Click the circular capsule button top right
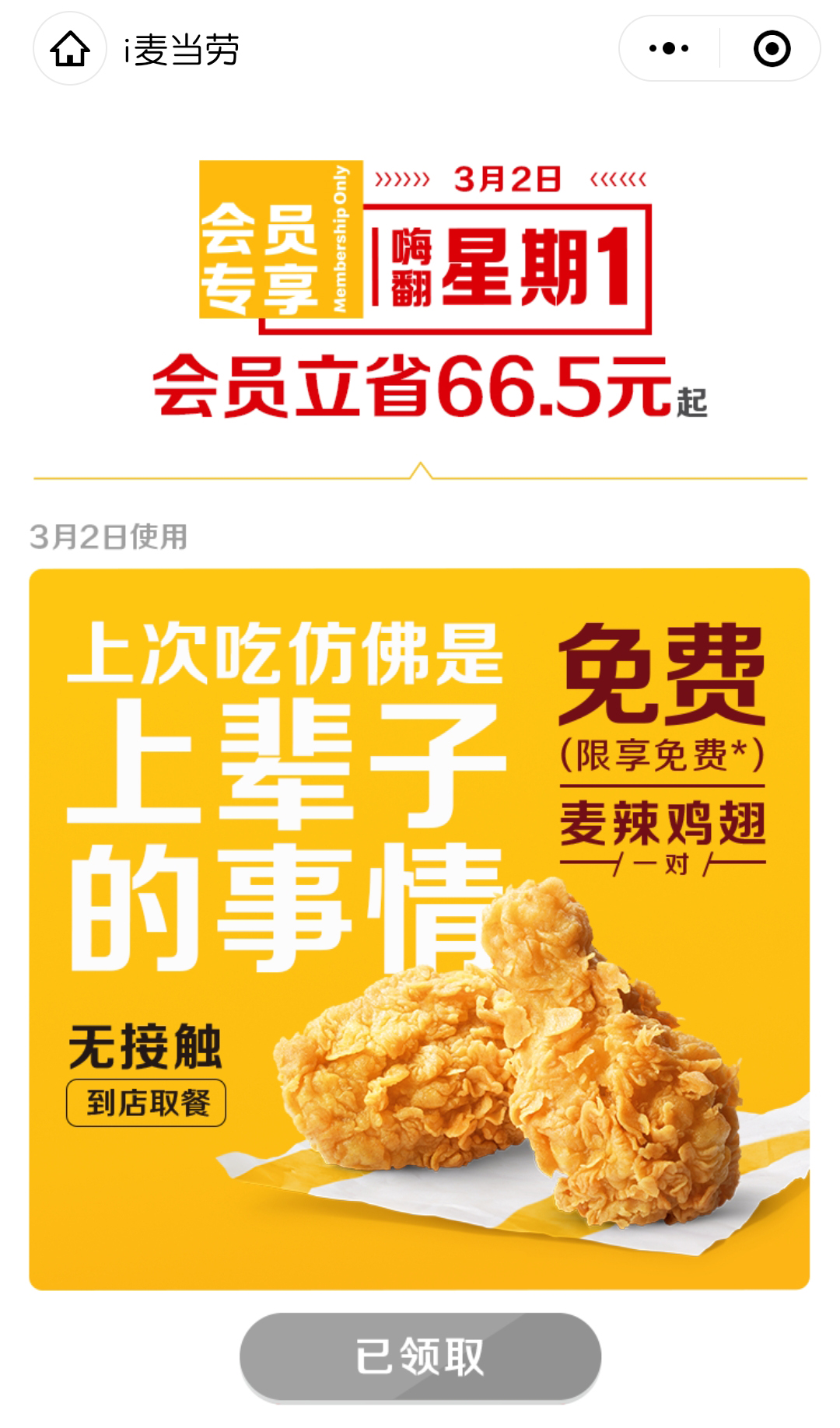Viewport: 840px width, 1428px height. click(770, 48)
